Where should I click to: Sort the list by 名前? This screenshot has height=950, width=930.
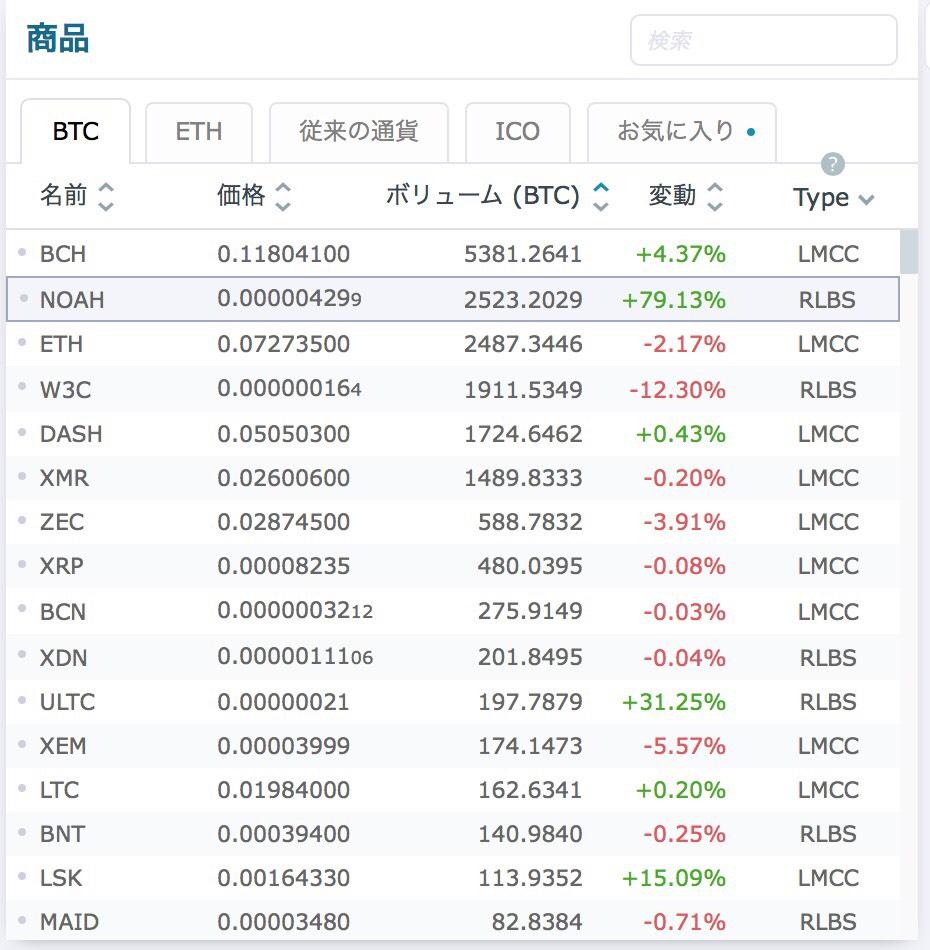(77, 196)
